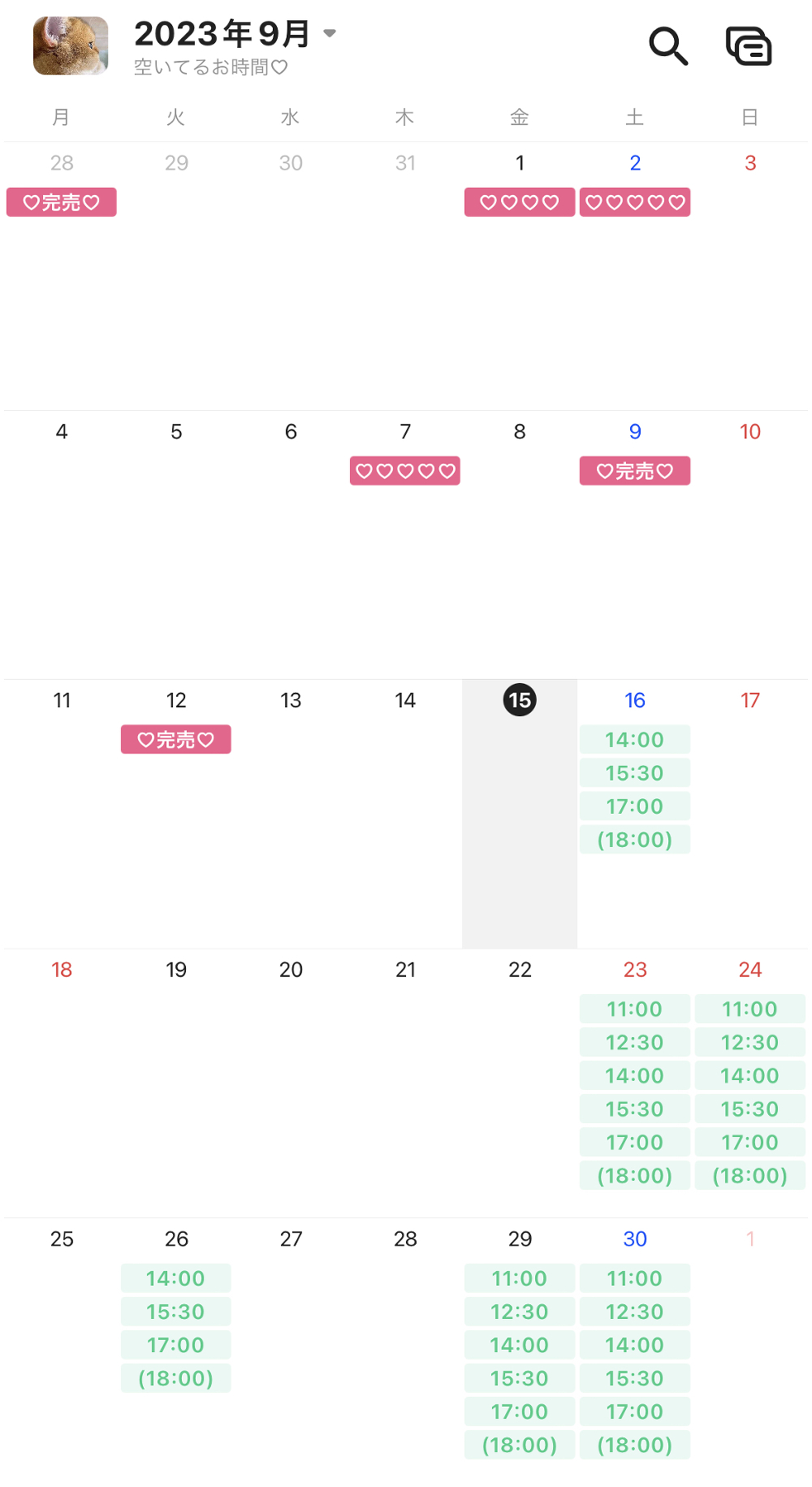Open the hearts event on the 1st
Image resolution: width=812 pixels, height=1487 pixels.
[x=520, y=202]
